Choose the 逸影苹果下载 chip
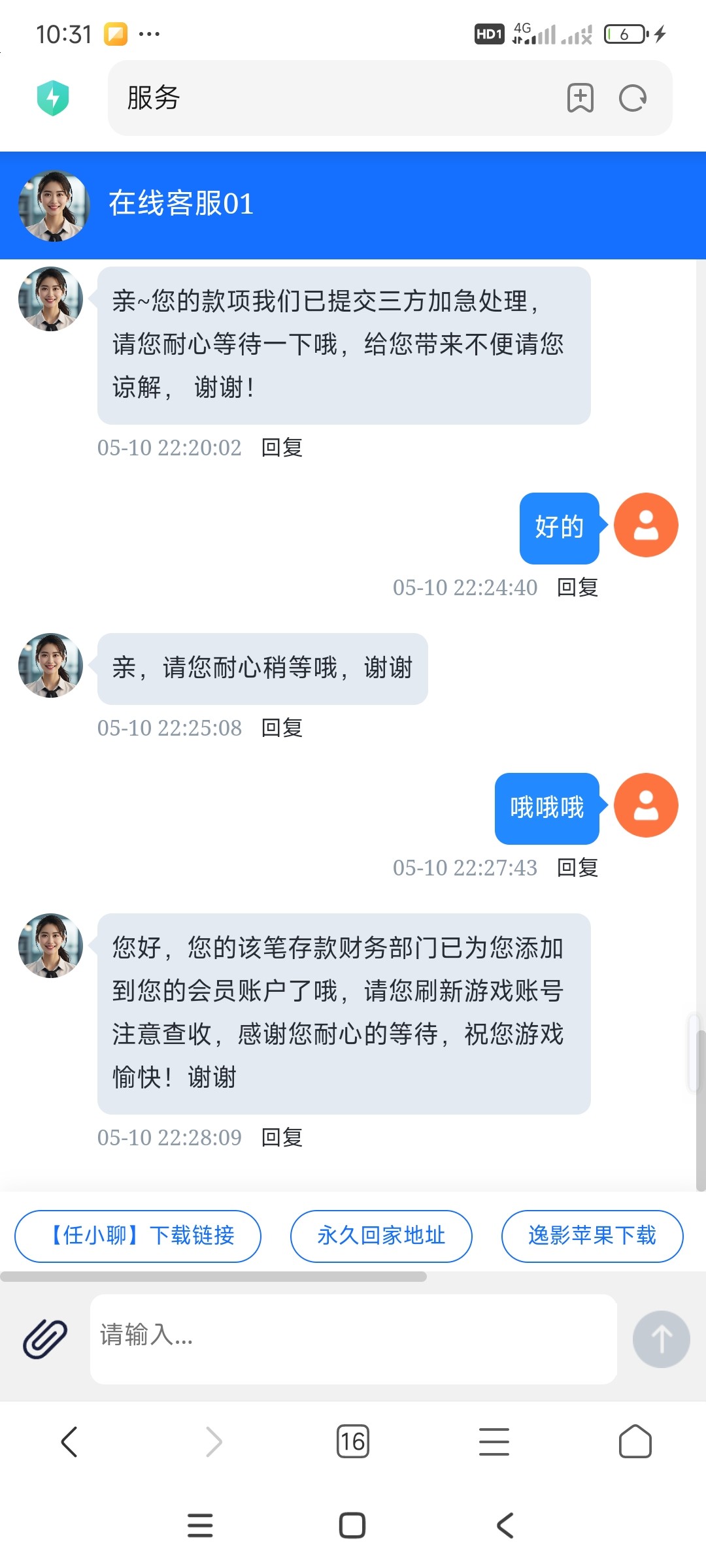This screenshot has width=706, height=1568. click(592, 1235)
